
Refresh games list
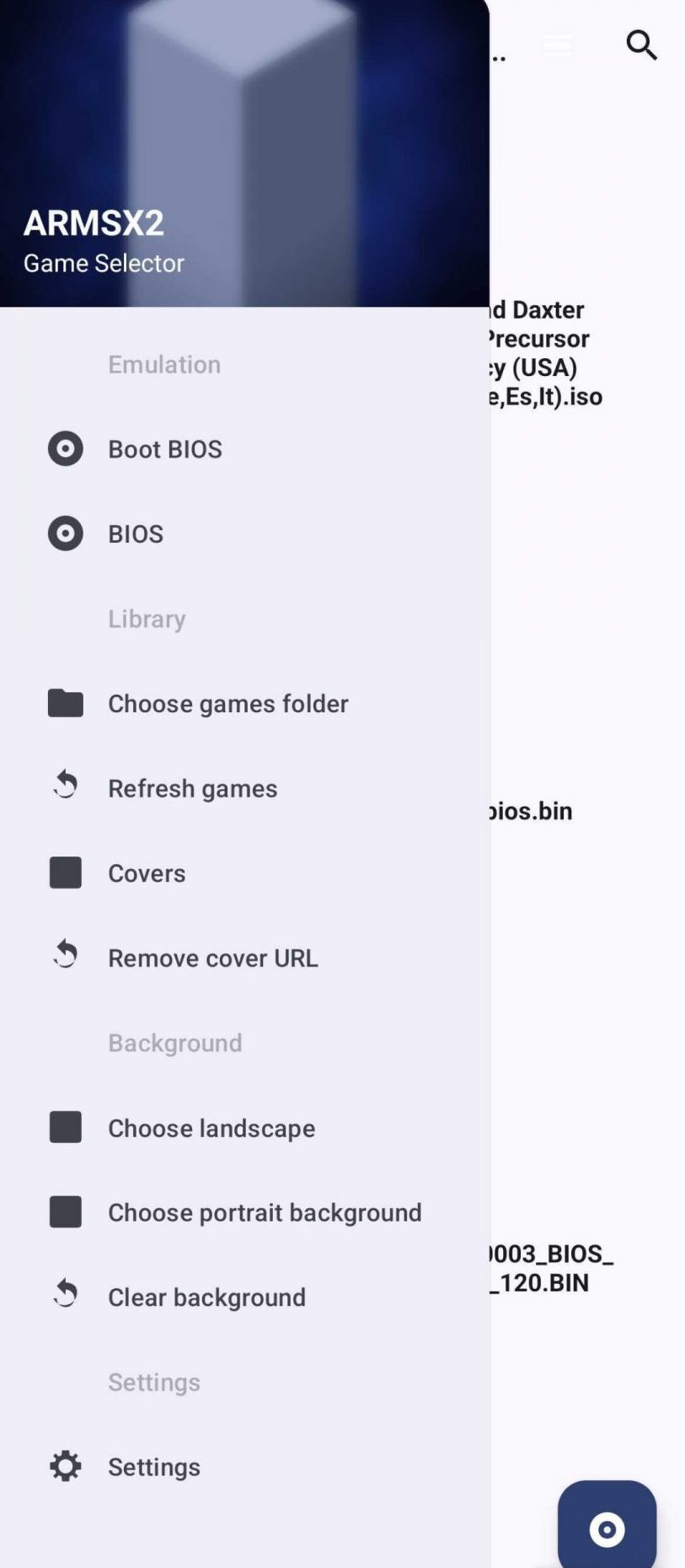pyautogui.click(x=192, y=788)
